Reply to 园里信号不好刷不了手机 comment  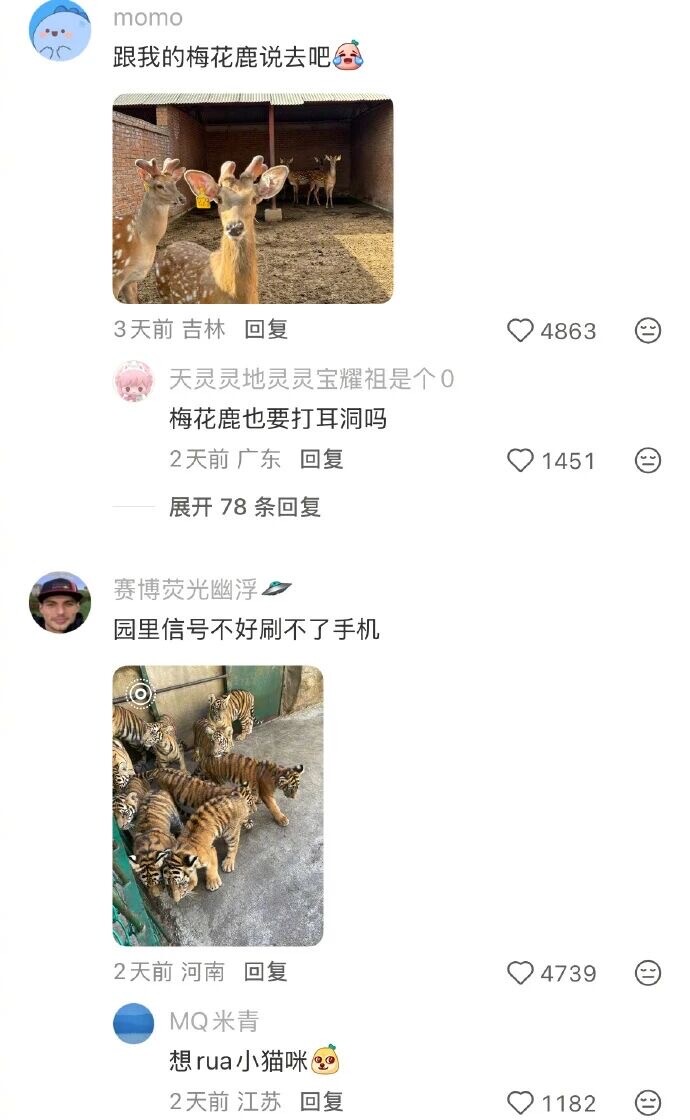(x=266, y=971)
